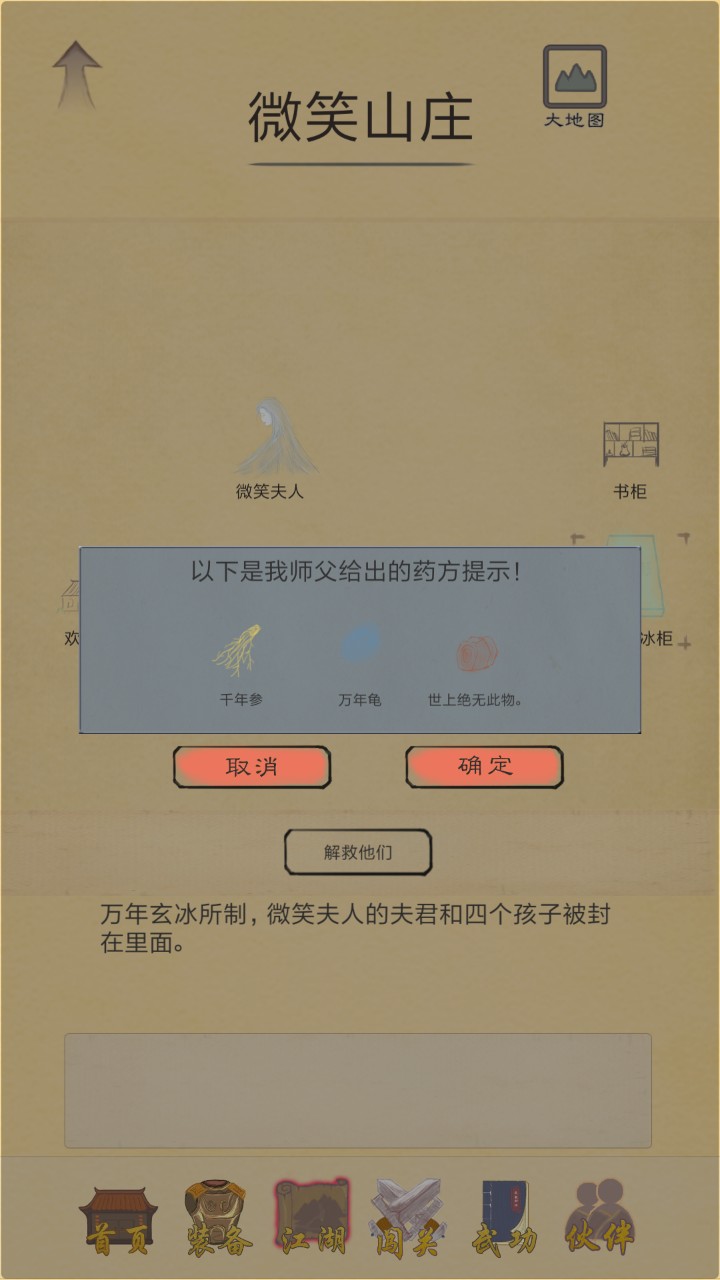Switch to the 伙伴 tab
This screenshot has width=720, height=1280.
(600, 1220)
